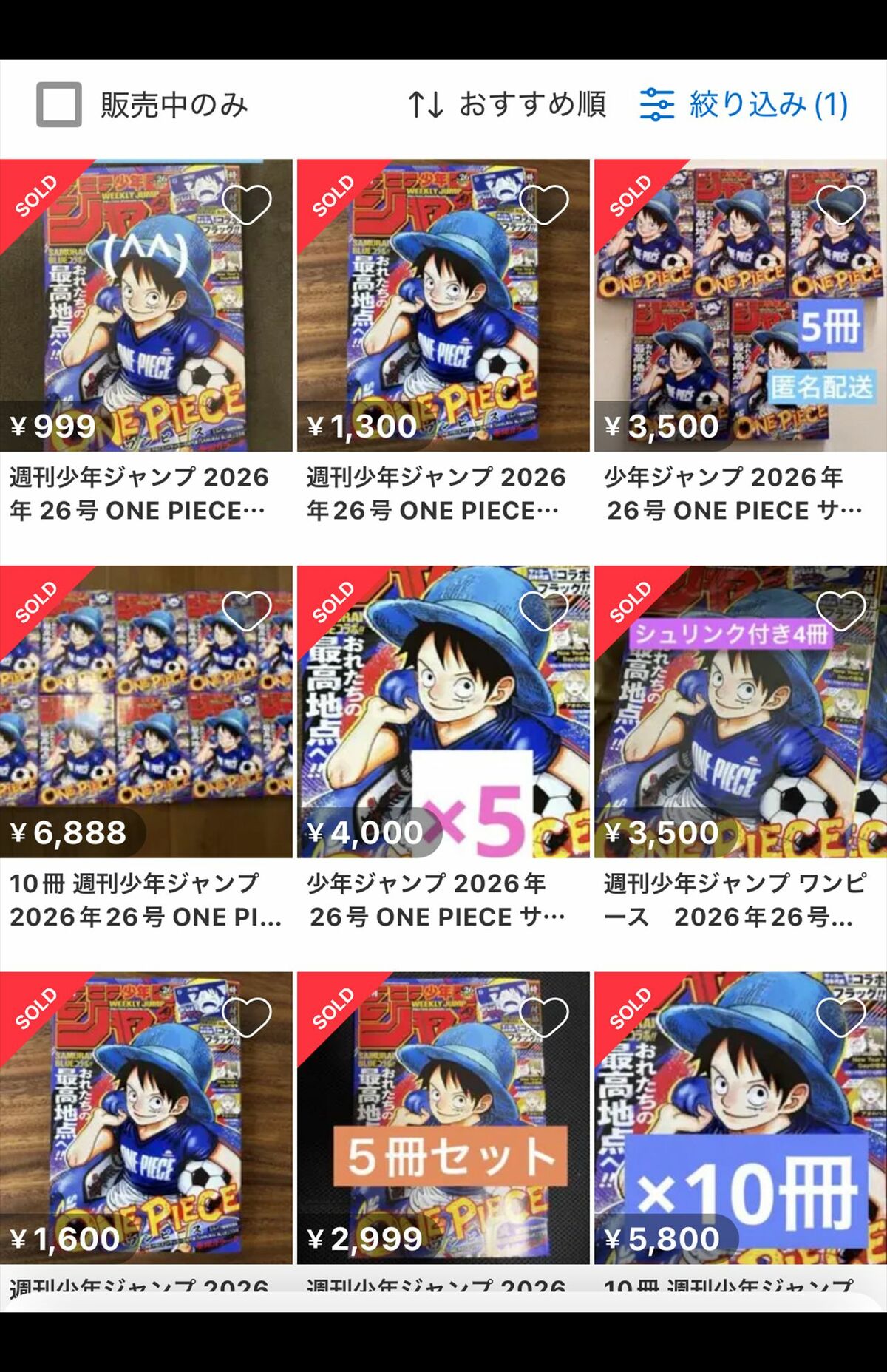The height and width of the screenshot is (1372, 887).
Task: Favorite the ¥1,300 listing
Action: click(x=544, y=203)
